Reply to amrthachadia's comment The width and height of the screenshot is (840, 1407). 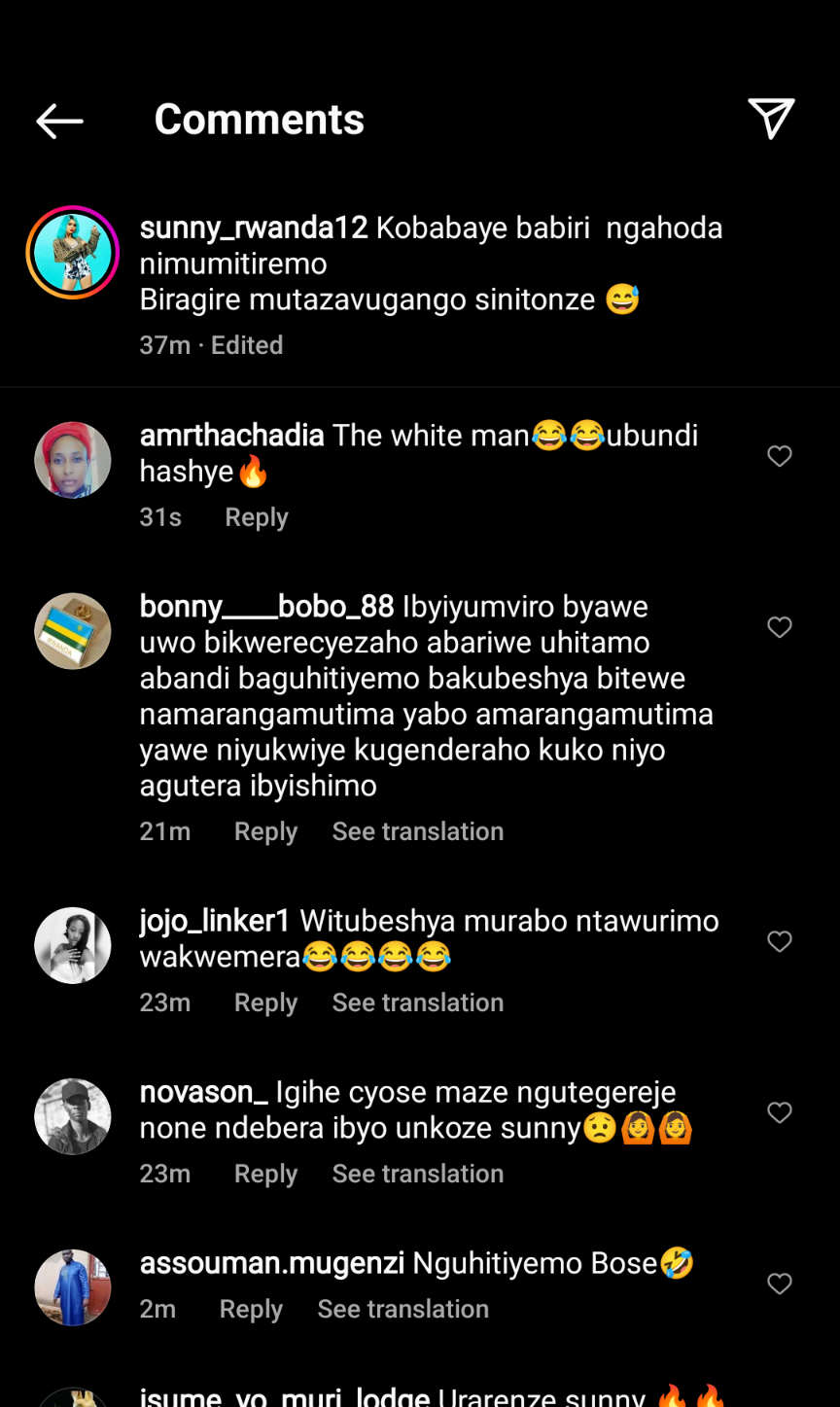click(256, 517)
